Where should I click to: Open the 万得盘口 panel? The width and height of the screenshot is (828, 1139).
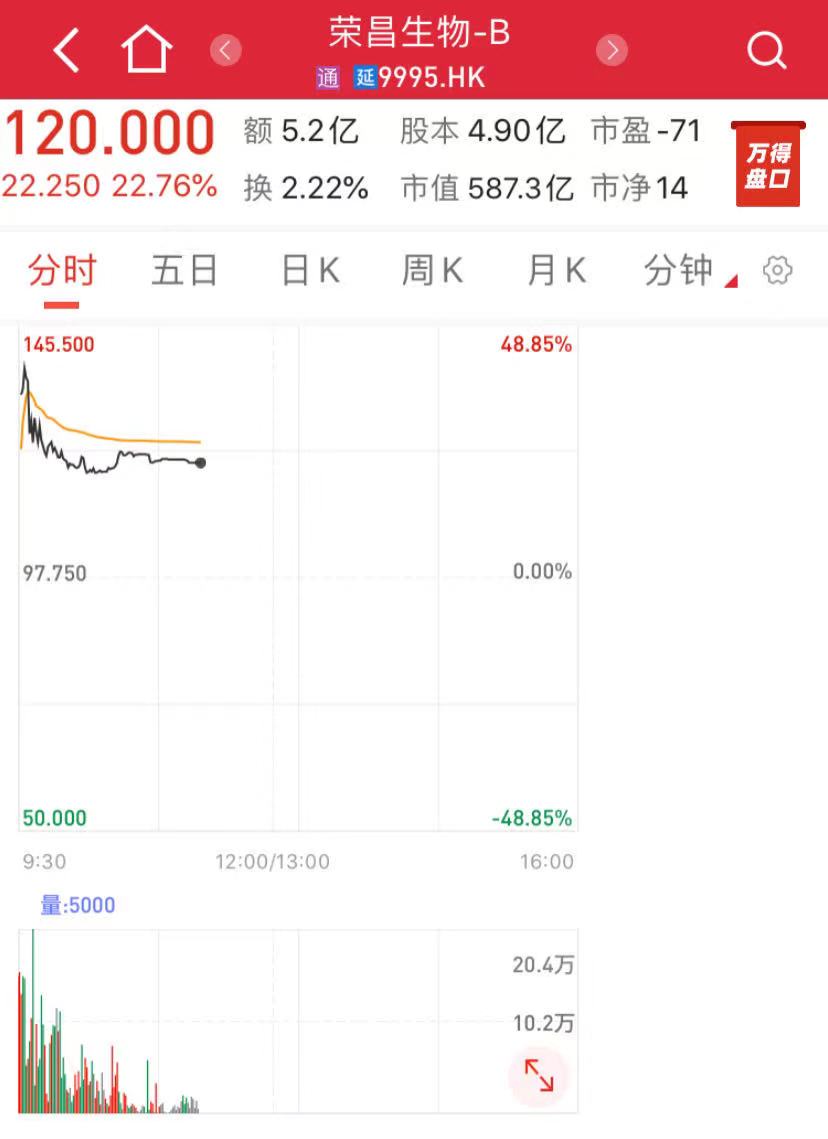pos(767,164)
